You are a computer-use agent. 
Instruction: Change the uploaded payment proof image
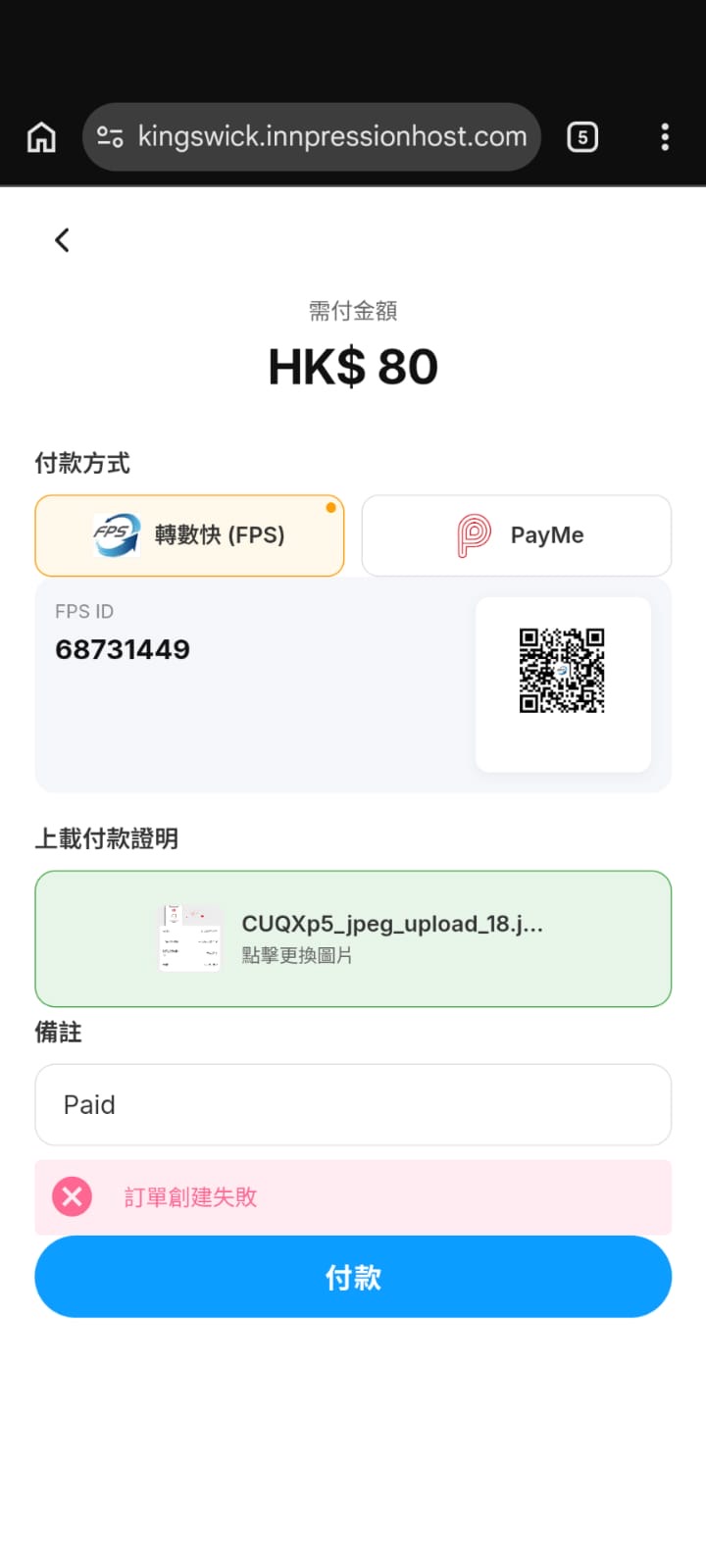click(353, 938)
